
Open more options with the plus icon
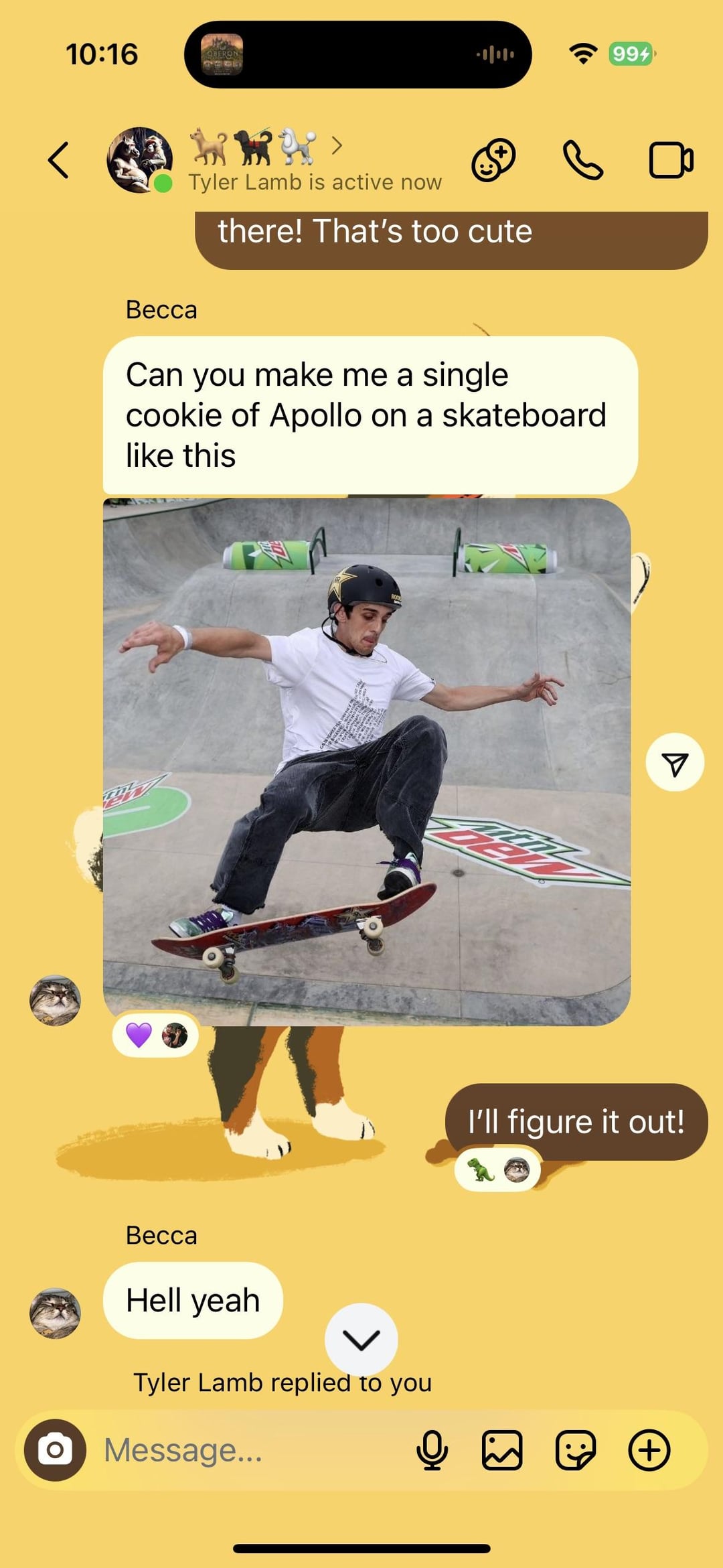coord(649,1450)
